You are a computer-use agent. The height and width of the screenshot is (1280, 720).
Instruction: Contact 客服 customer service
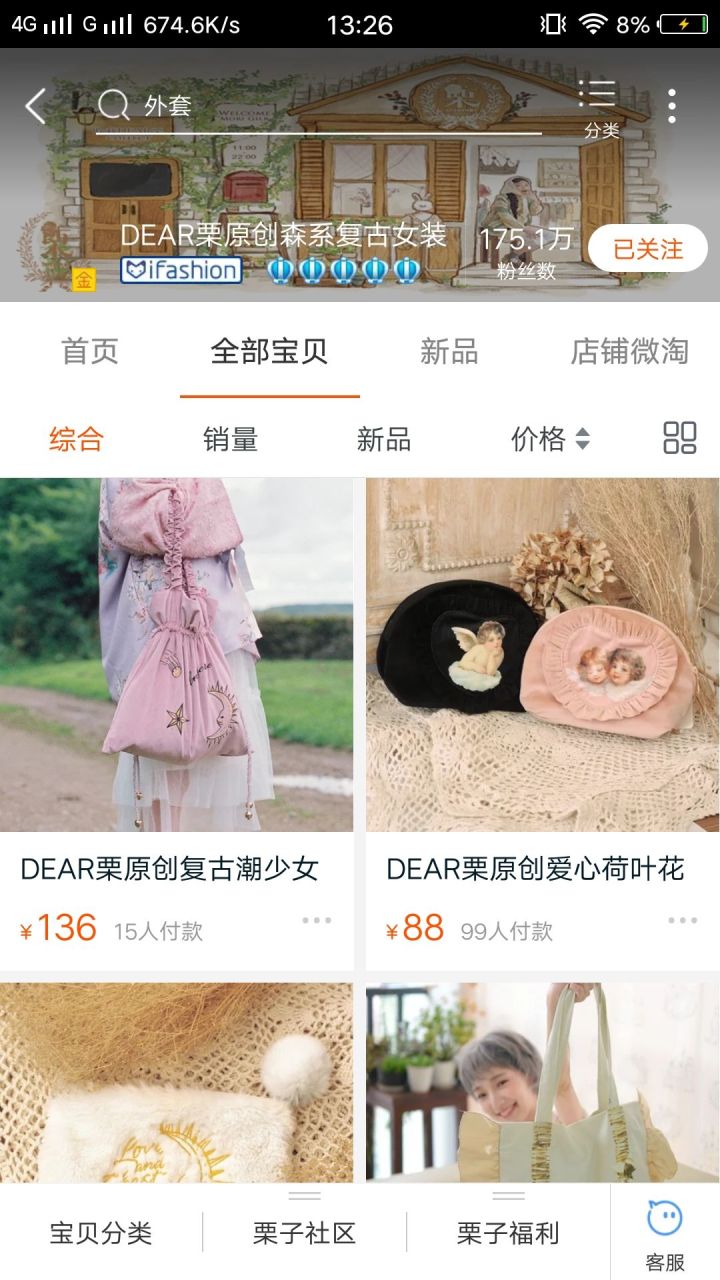coord(665,1235)
